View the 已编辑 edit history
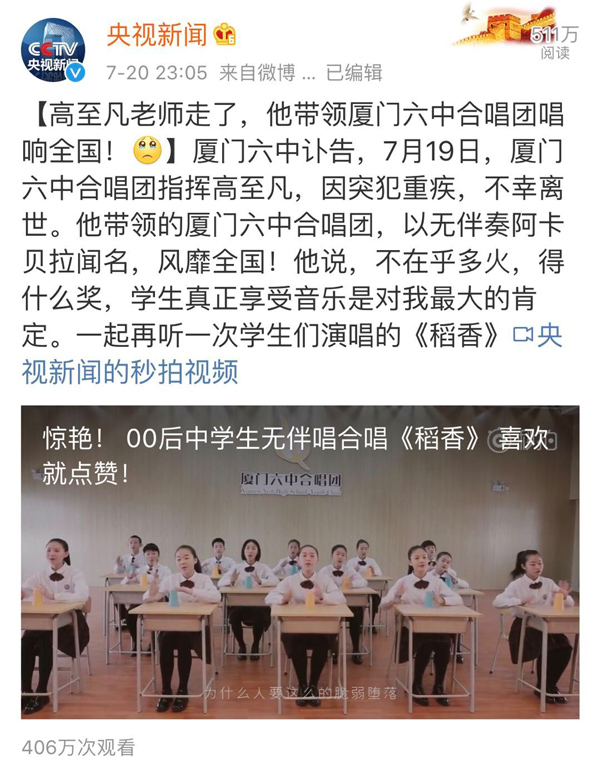600x765 pixels. click(353, 73)
